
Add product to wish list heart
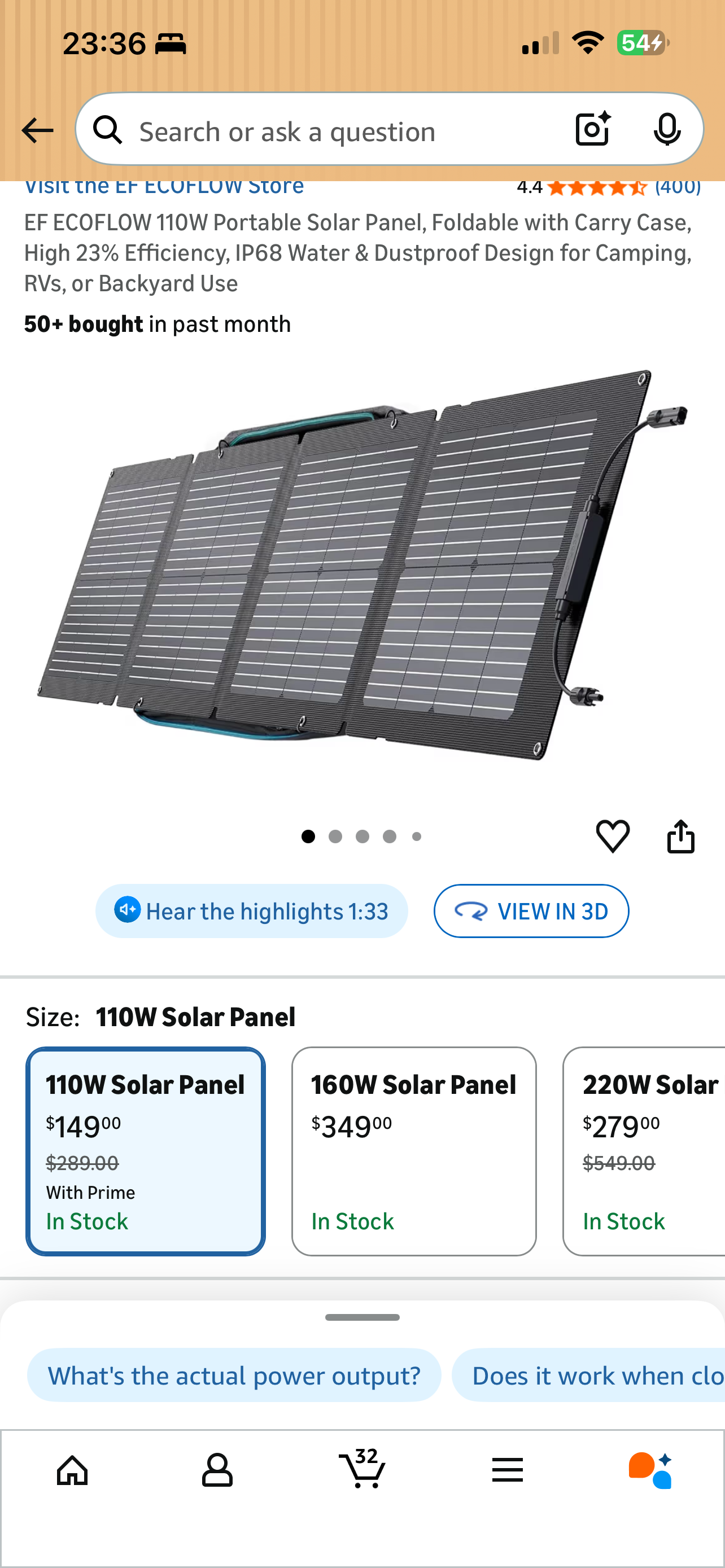[x=613, y=836]
